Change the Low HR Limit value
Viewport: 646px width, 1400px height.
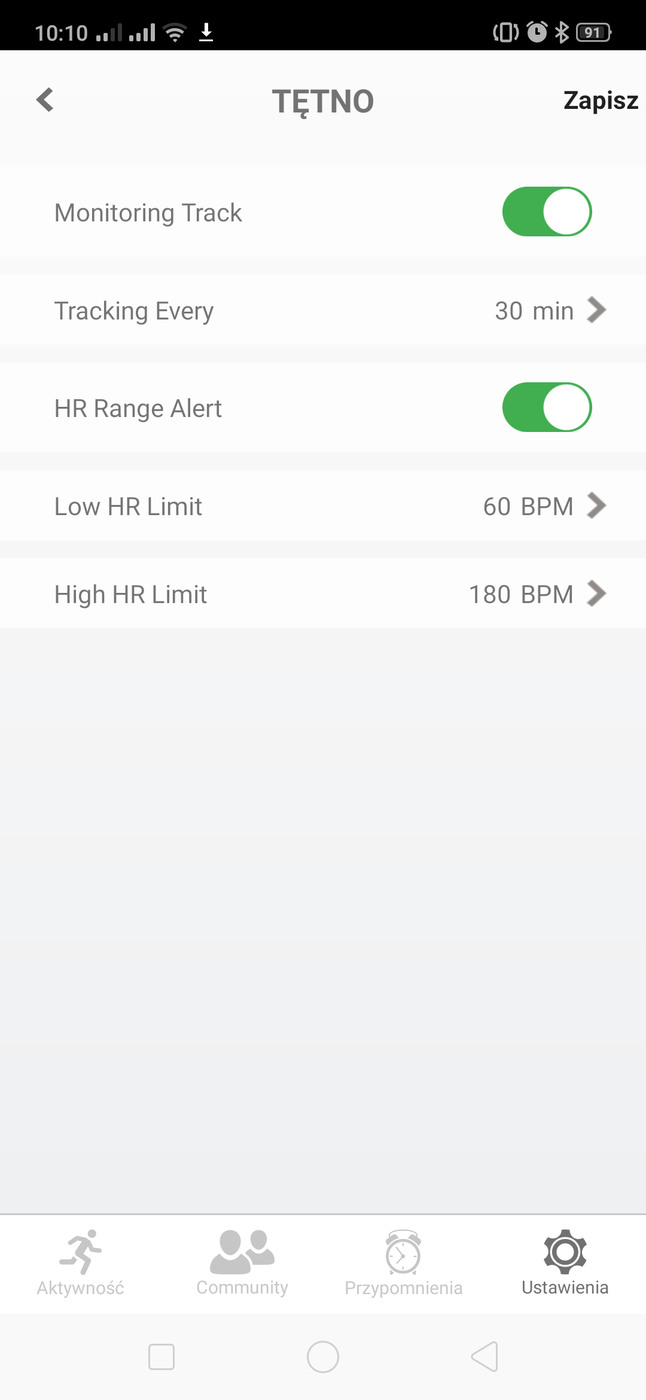pos(323,506)
